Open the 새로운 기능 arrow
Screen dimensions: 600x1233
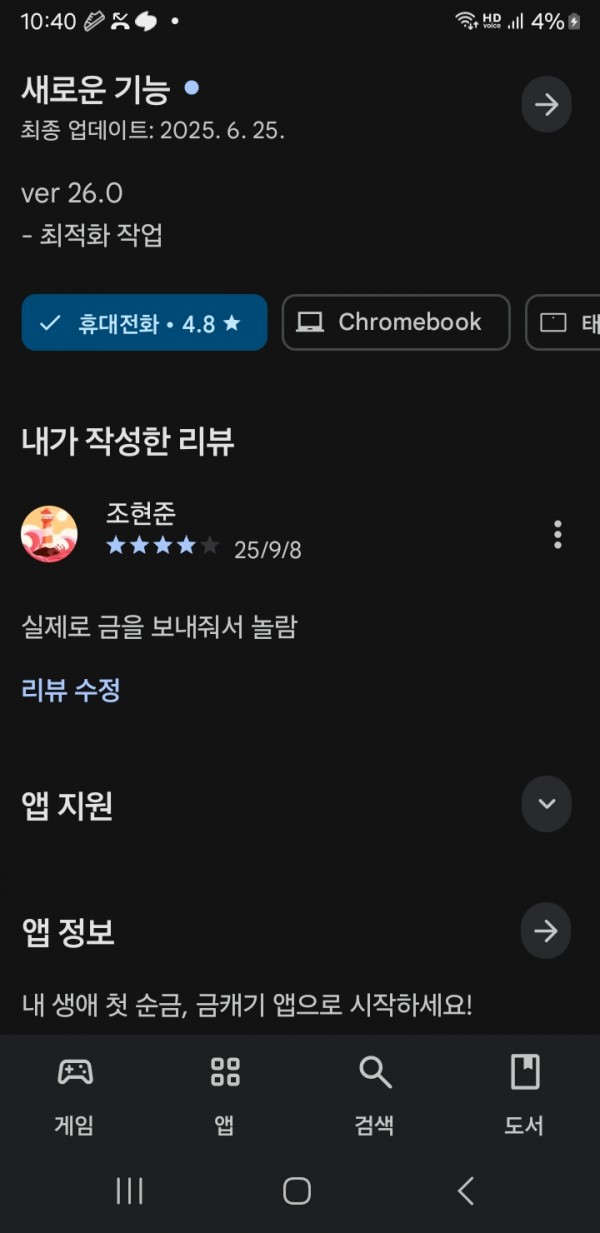pyautogui.click(x=546, y=105)
